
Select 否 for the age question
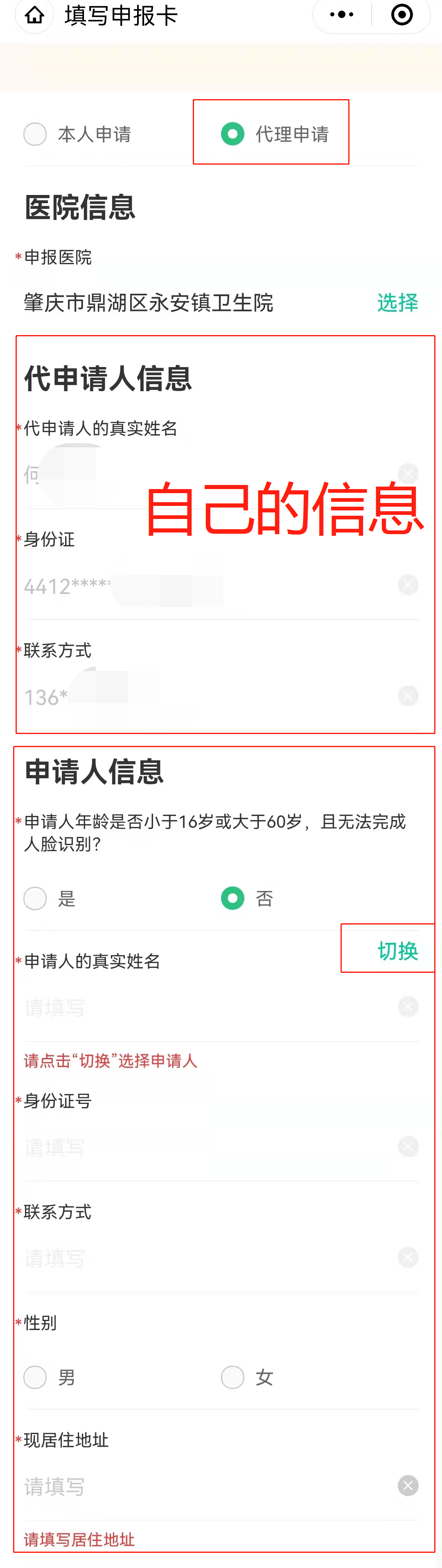(233, 898)
